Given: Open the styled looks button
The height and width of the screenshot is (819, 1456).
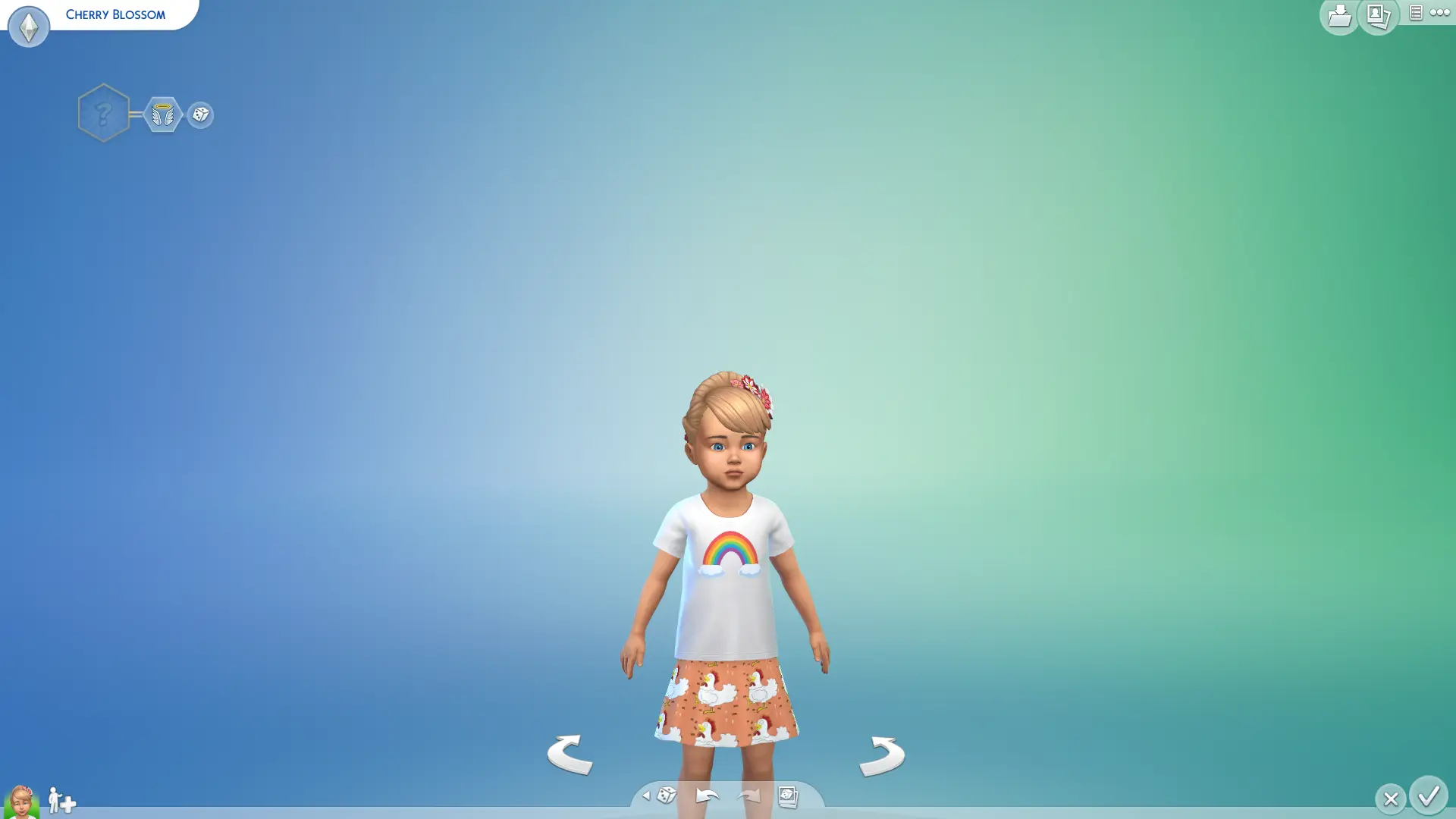Looking at the screenshot, I should pyautogui.click(x=788, y=796).
